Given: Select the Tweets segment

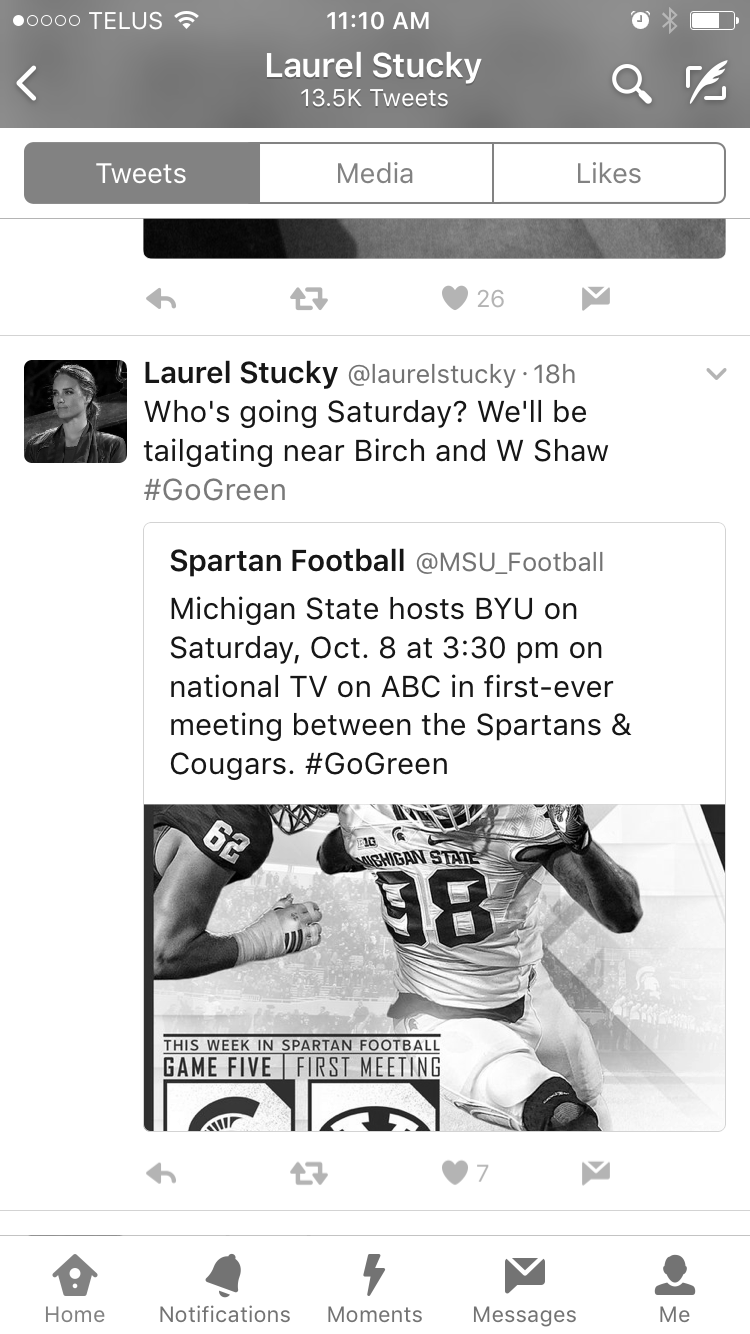Looking at the screenshot, I should coord(142,173).
